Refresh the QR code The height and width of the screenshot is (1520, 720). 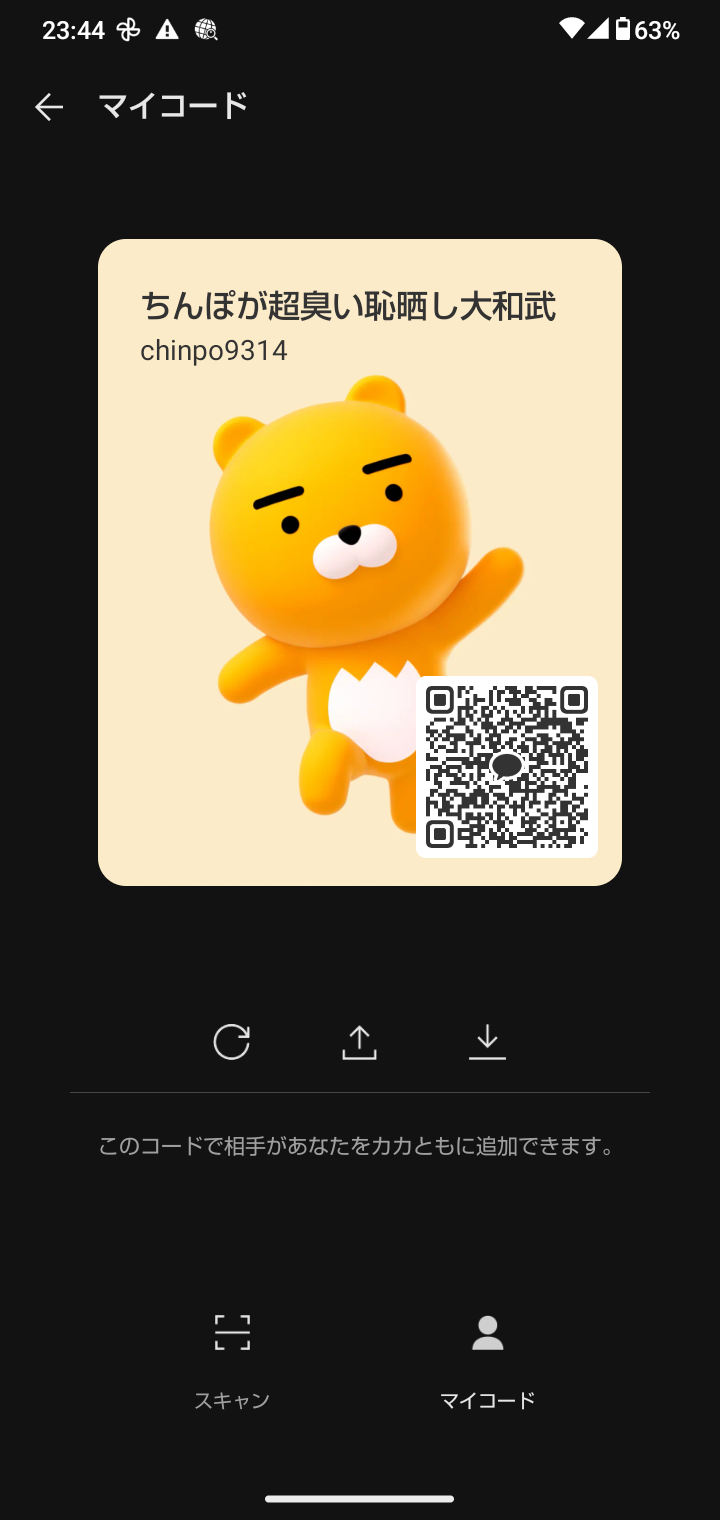point(232,1040)
